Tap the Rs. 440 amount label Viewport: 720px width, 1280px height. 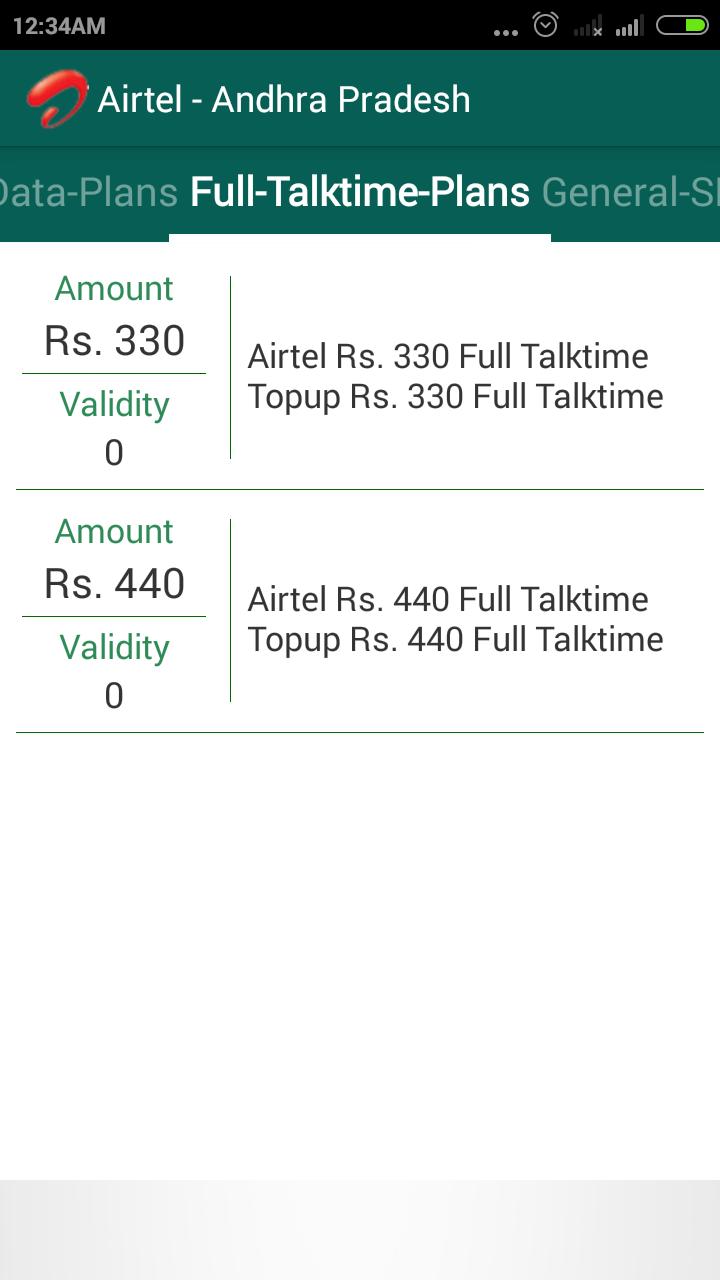click(113, 583)
